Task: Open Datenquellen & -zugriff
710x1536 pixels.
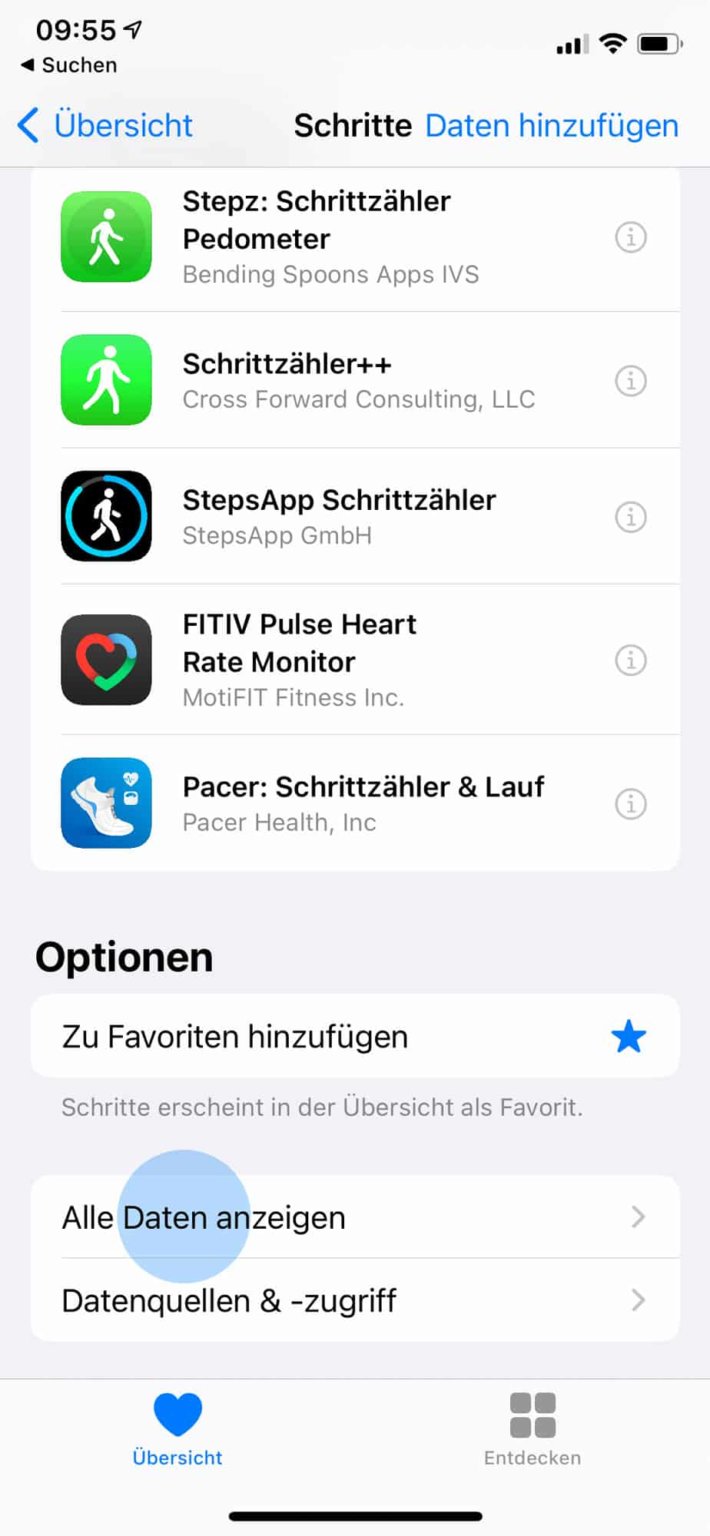Action: point(355,1300)
